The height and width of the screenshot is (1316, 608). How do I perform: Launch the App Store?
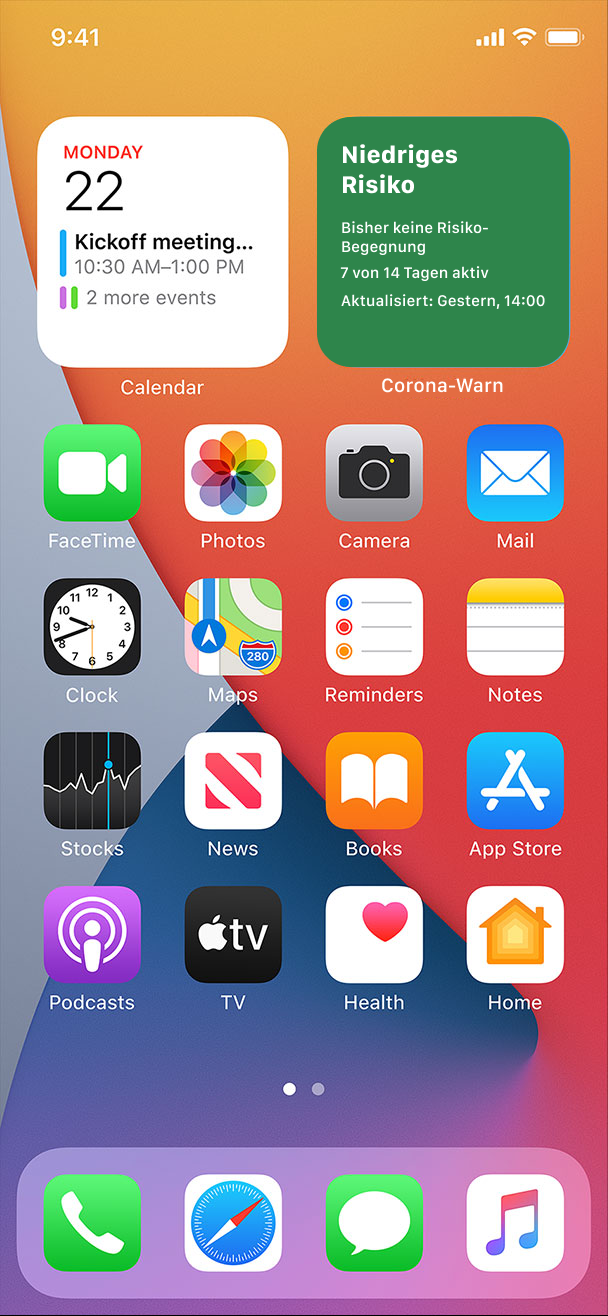pyautogui.click(x=515, y=781)
